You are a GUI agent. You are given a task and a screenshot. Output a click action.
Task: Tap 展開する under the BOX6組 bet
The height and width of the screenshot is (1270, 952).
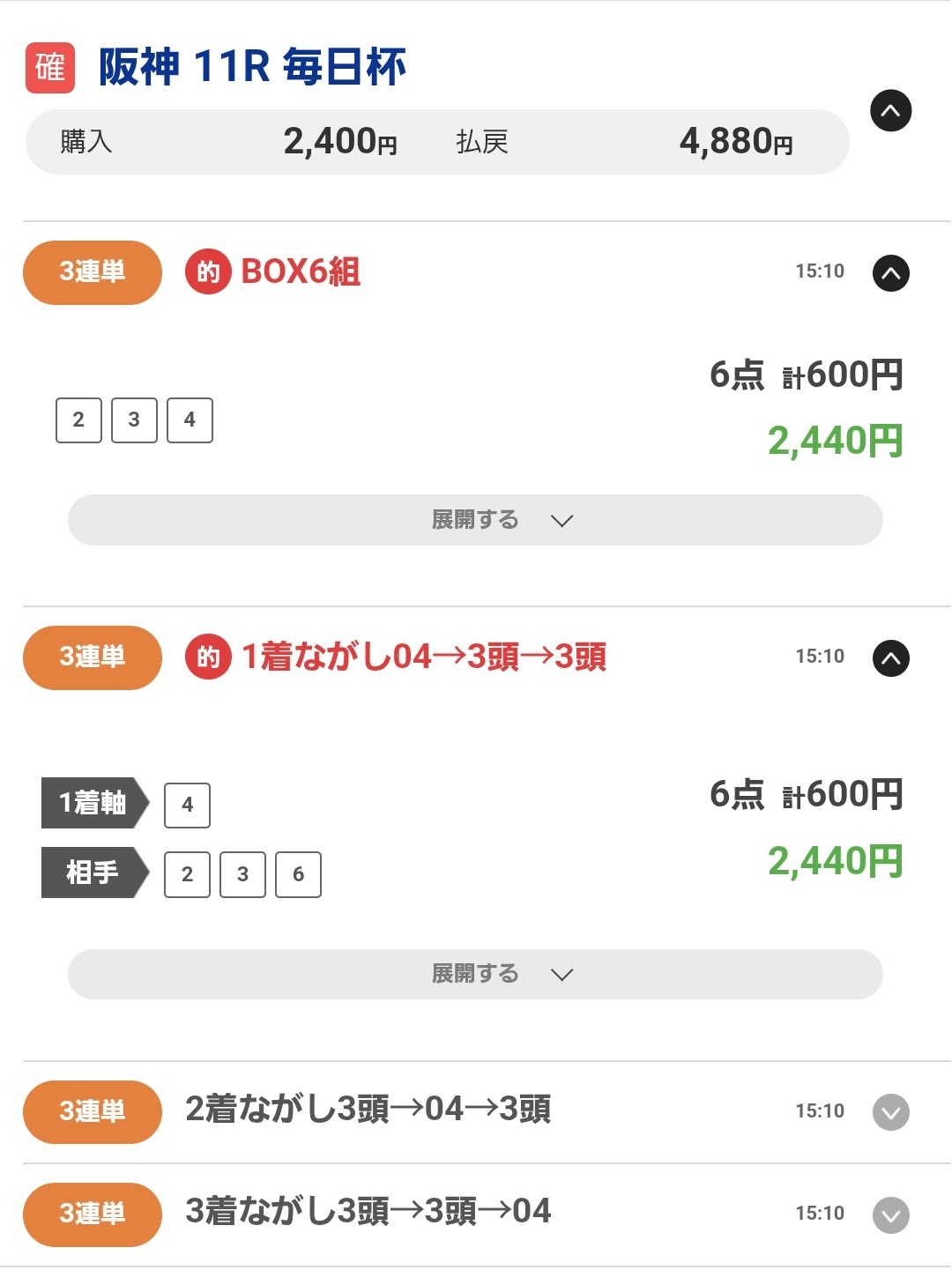(x=475, y=520)
